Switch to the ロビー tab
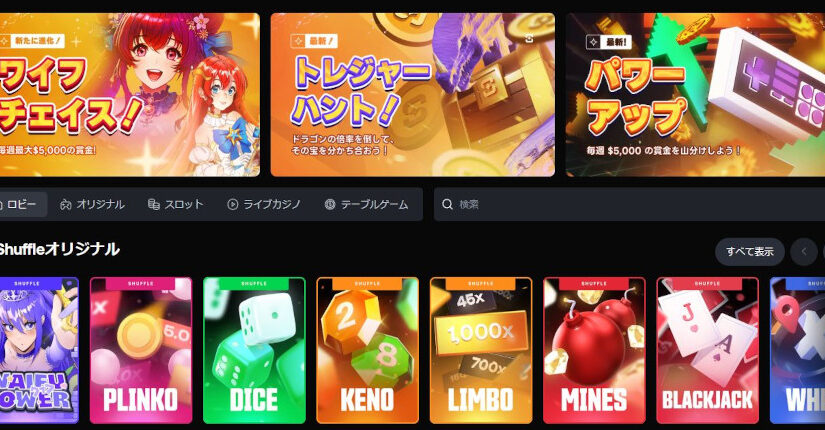Viewport: 825px width, 430px height. pyautogui.click(x=20, y=204)
